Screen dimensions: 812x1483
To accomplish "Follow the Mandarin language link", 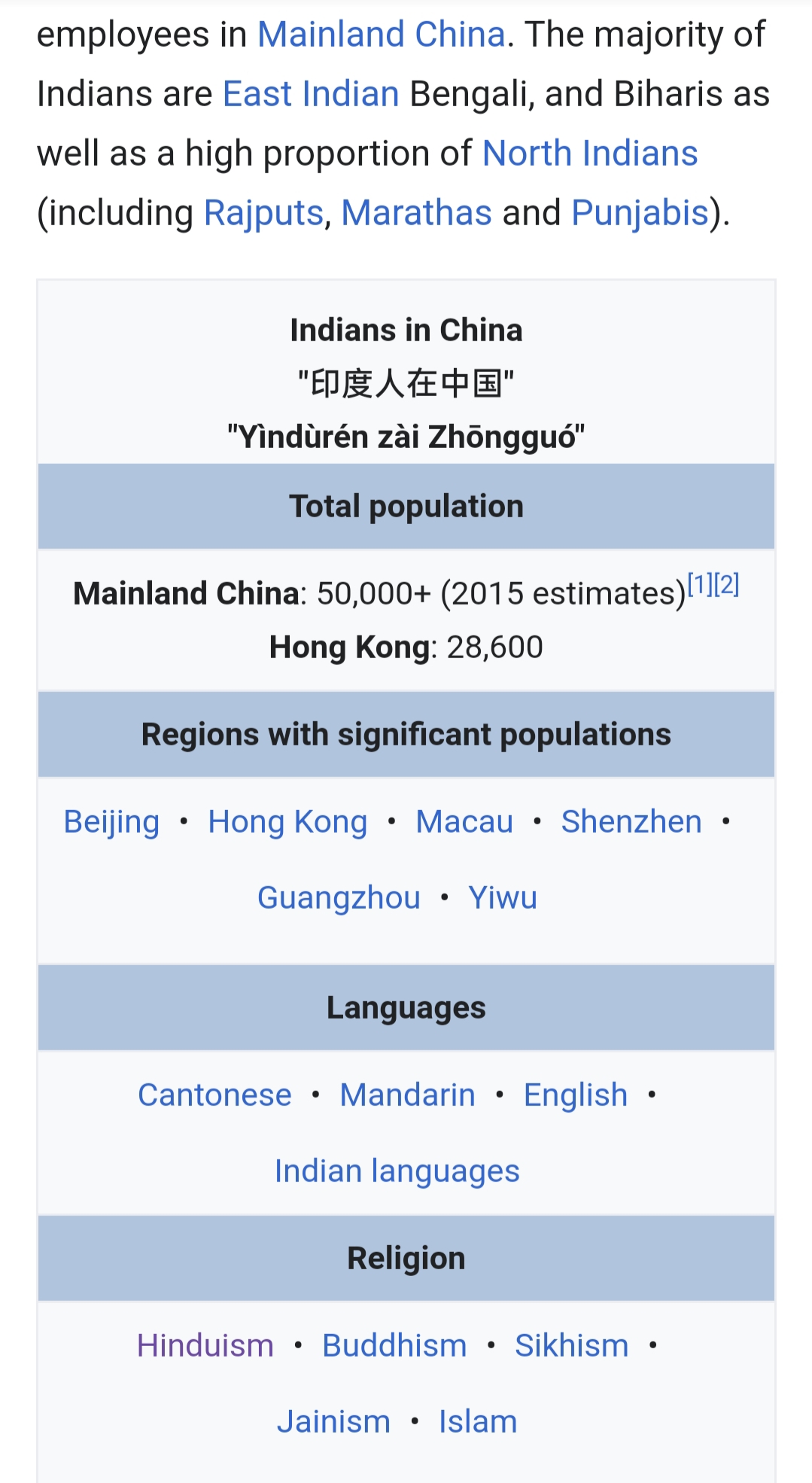I will coord(408,1095).
